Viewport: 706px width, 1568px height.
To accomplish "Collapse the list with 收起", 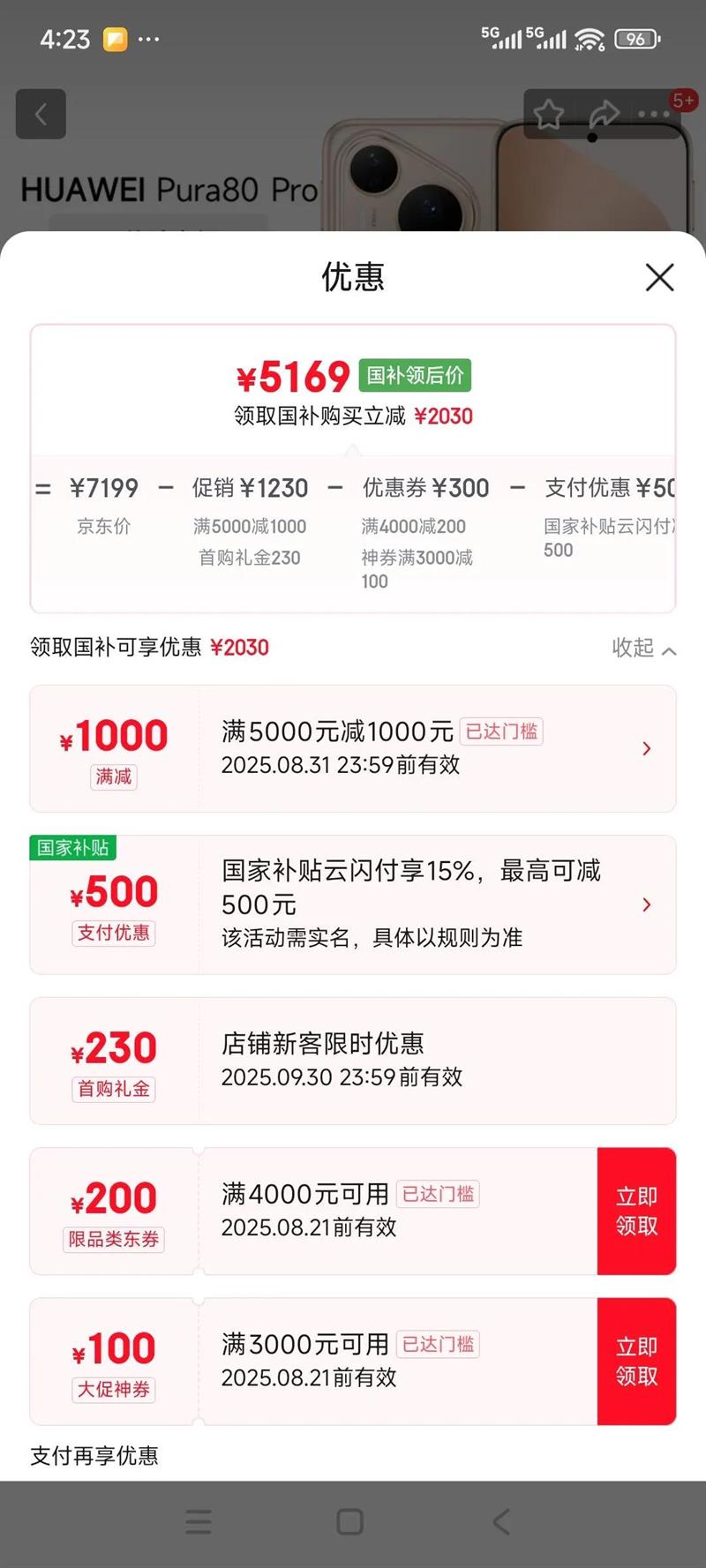I will [x=644, y=649].
